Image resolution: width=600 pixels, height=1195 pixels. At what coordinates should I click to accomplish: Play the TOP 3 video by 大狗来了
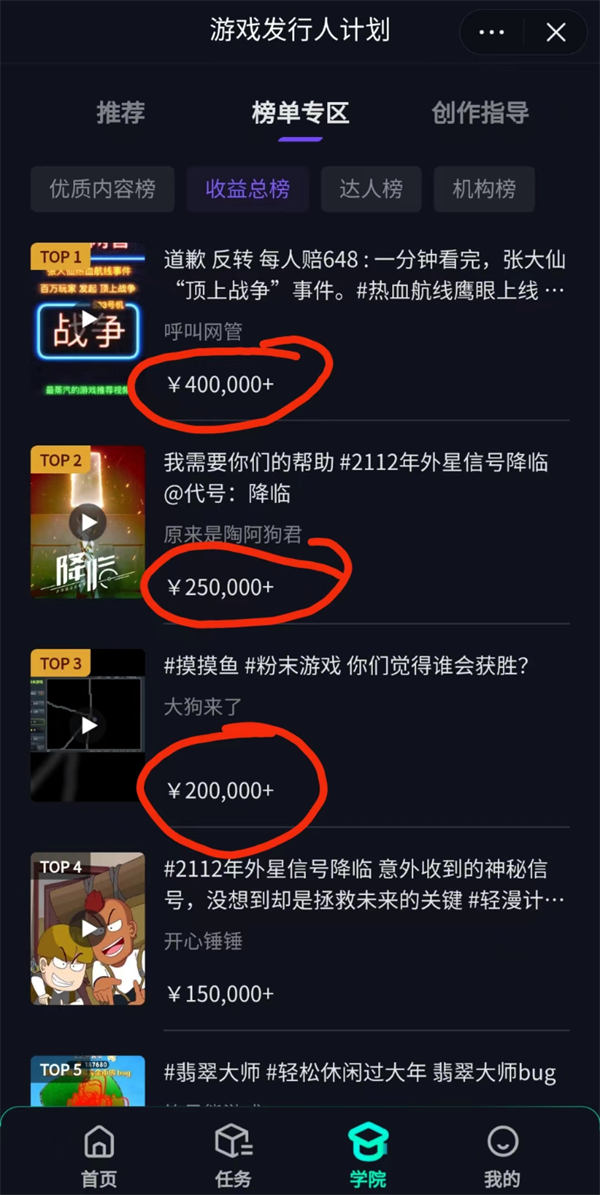88,725
